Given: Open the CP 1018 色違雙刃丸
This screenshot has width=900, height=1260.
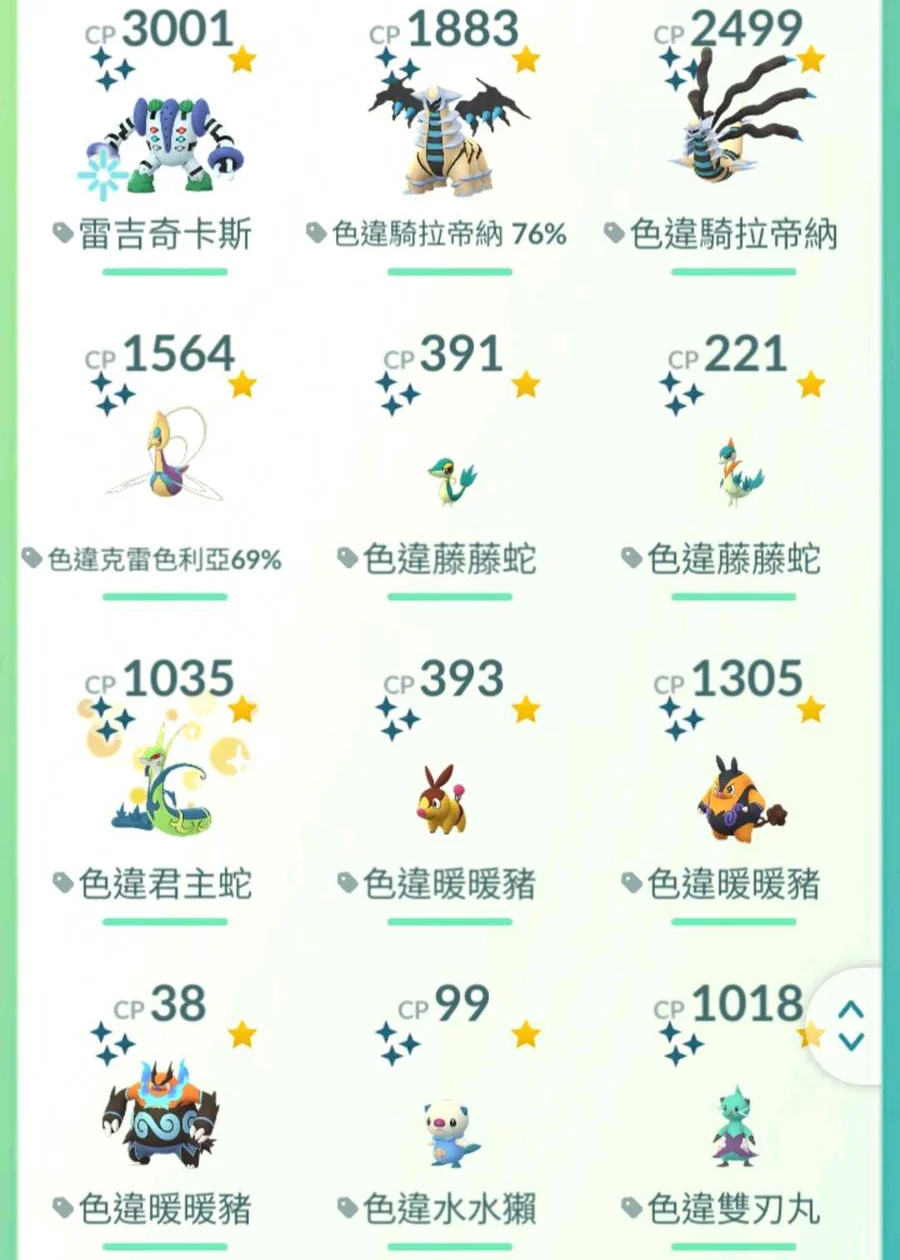Looking at the screenshot, I should (x=735, y=1122).
